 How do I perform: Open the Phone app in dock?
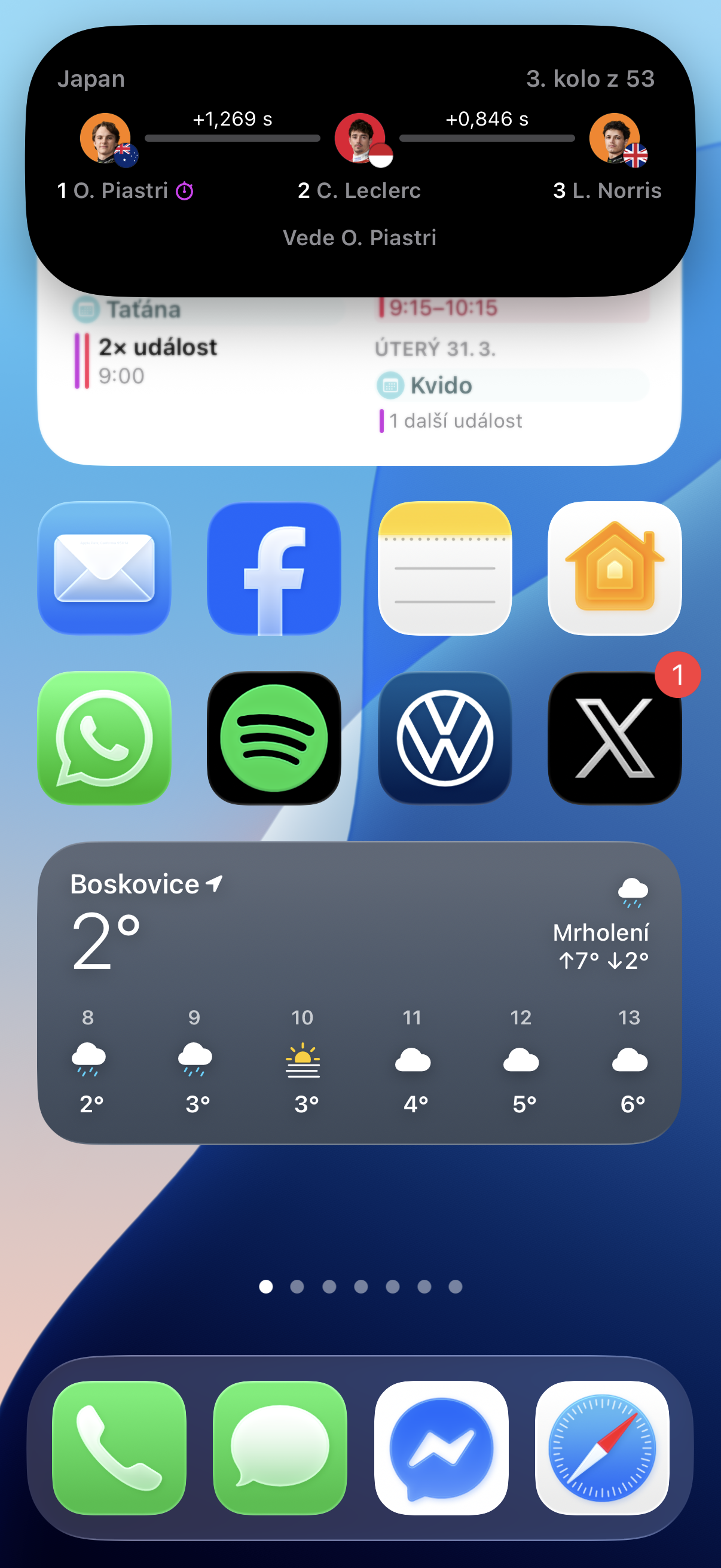[119, 1447]
